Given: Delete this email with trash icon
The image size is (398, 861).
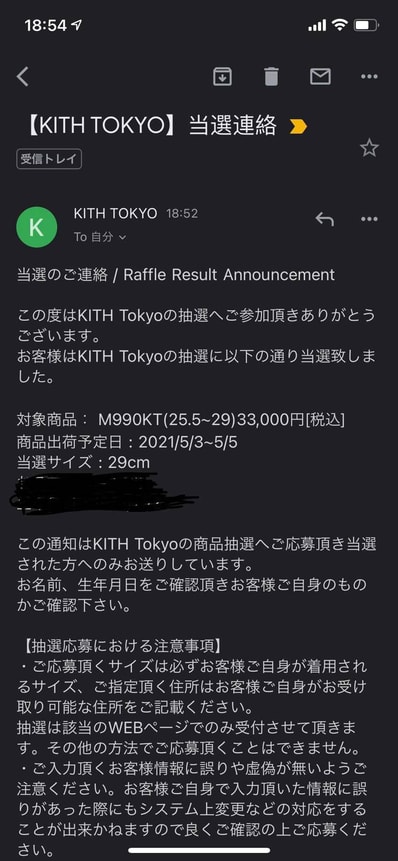Looking at the screenshot, I should [271, 76].
